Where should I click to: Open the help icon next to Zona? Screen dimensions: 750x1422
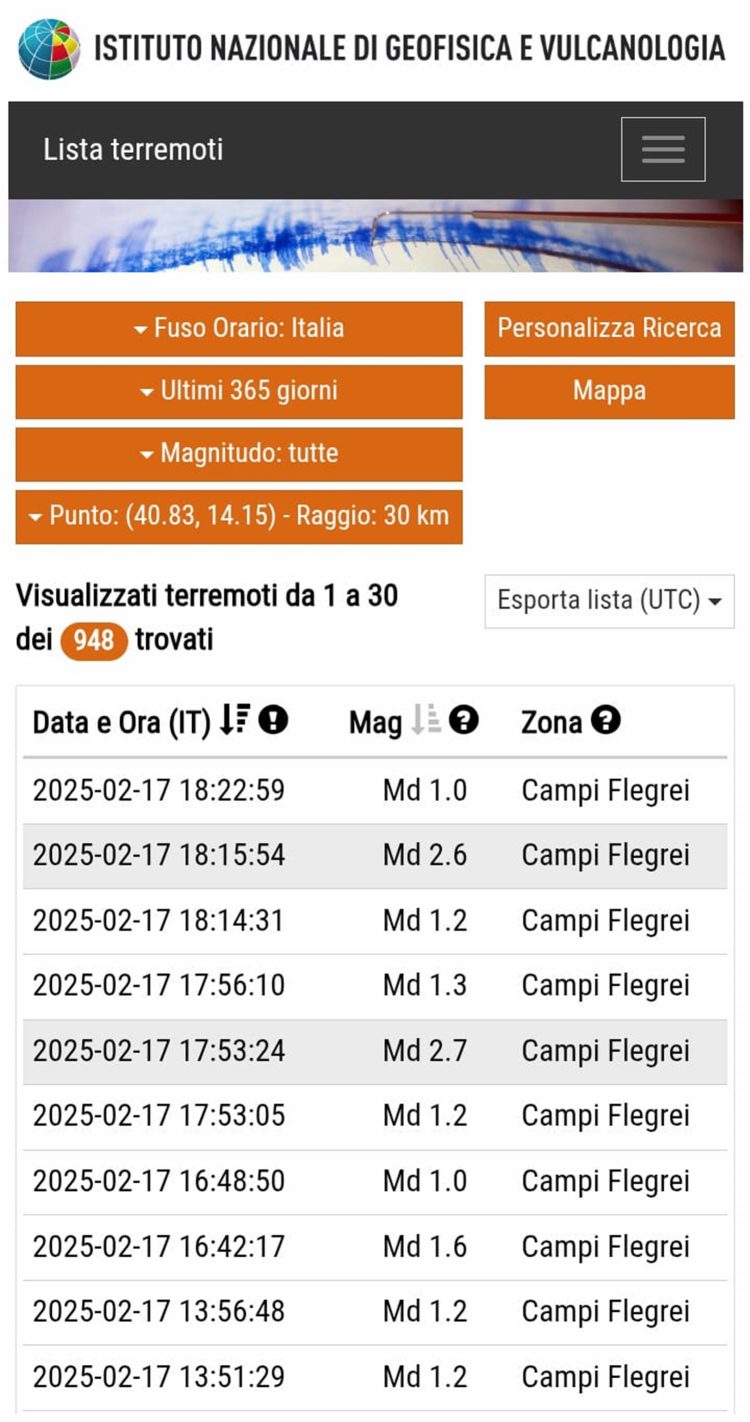pyautogui.click(x=605, y=721)
